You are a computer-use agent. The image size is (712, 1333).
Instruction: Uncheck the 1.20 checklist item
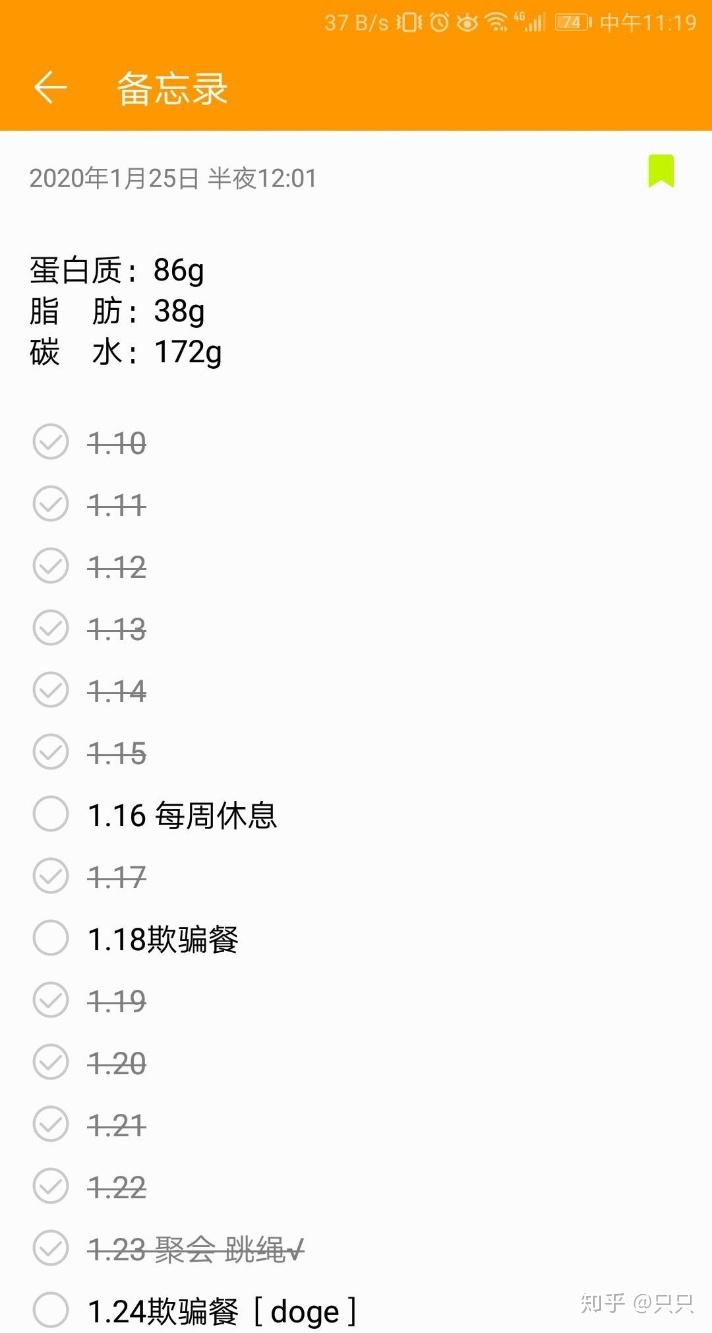(51, 1062)
